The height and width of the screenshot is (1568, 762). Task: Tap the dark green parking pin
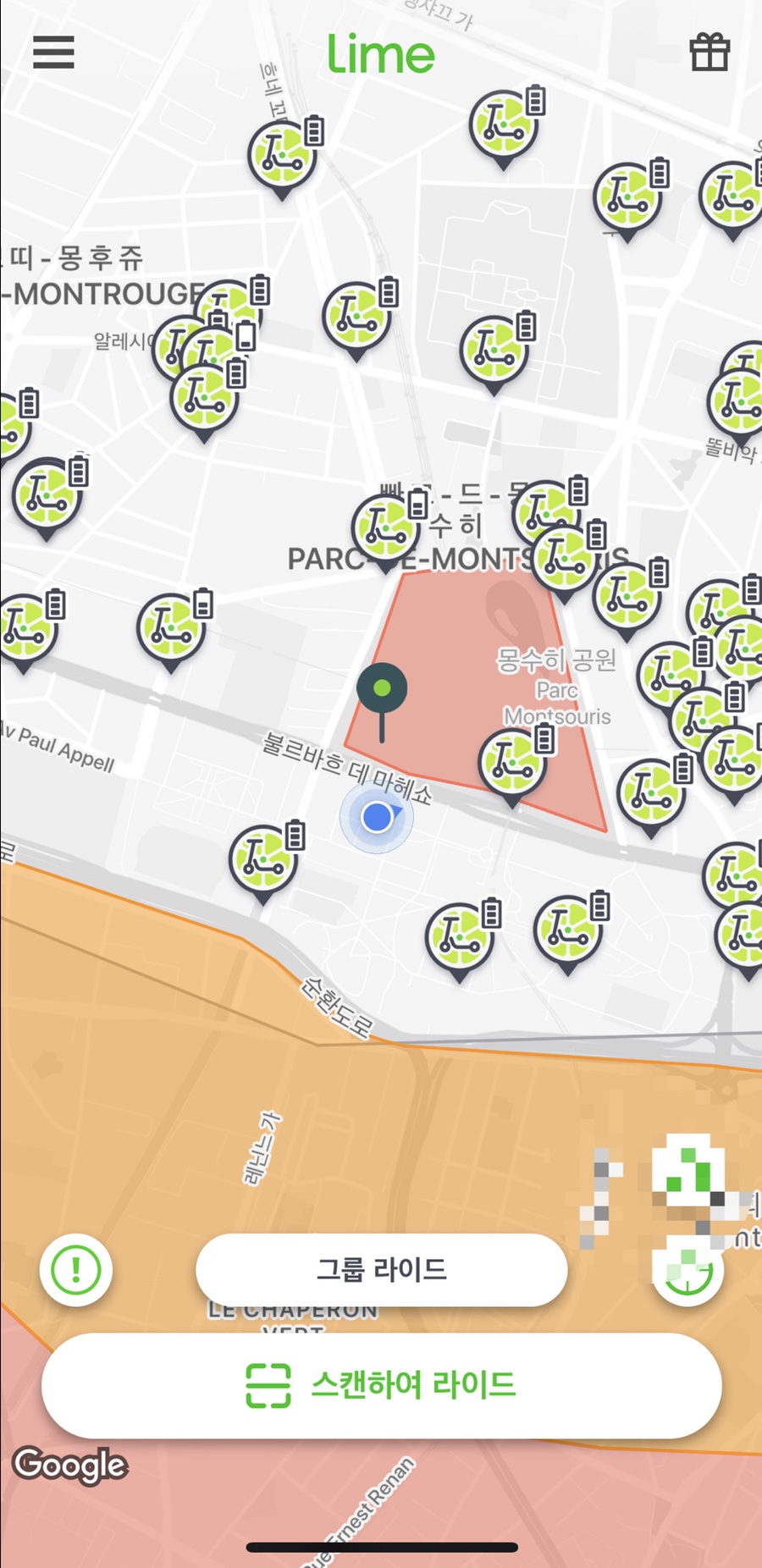coord(382,690)
